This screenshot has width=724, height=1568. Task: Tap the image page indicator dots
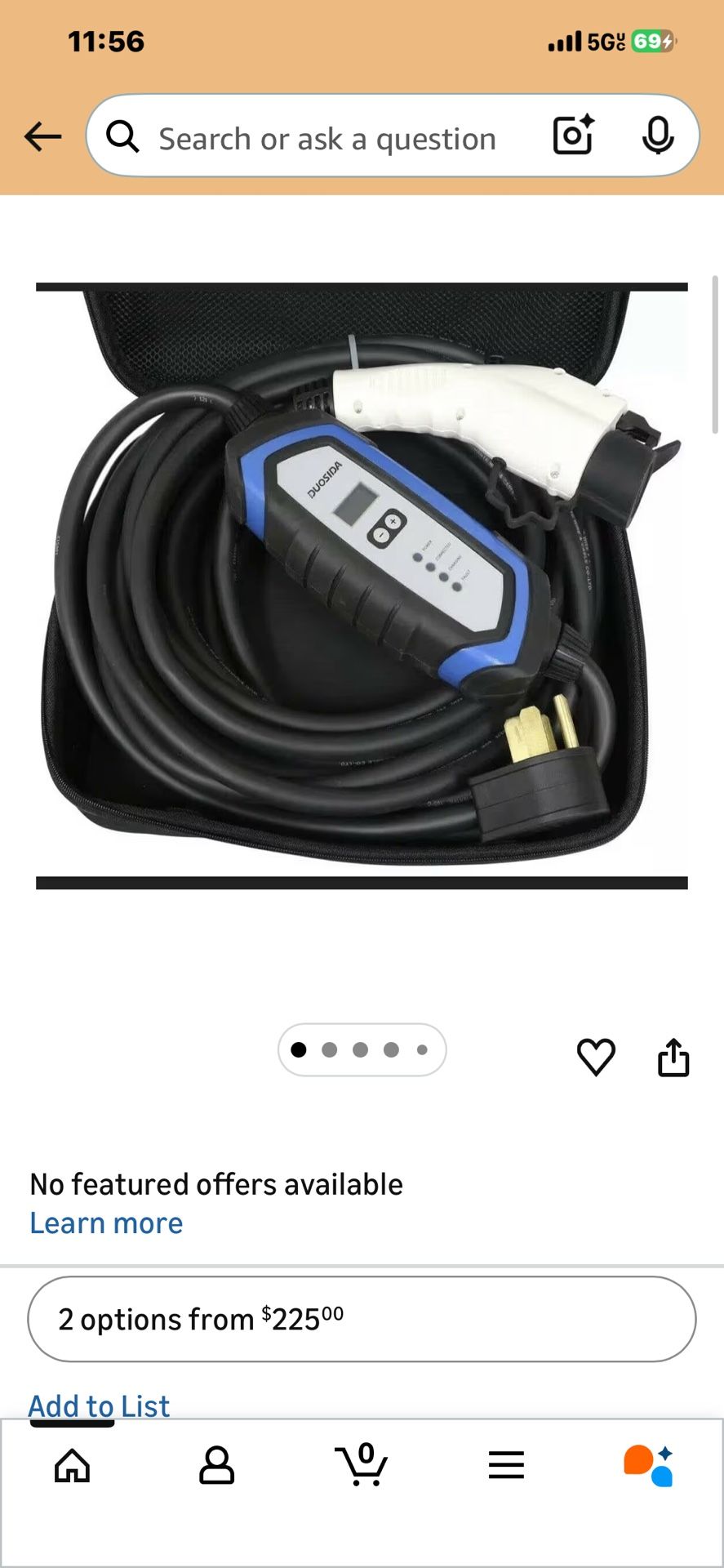coord(362,1049)
